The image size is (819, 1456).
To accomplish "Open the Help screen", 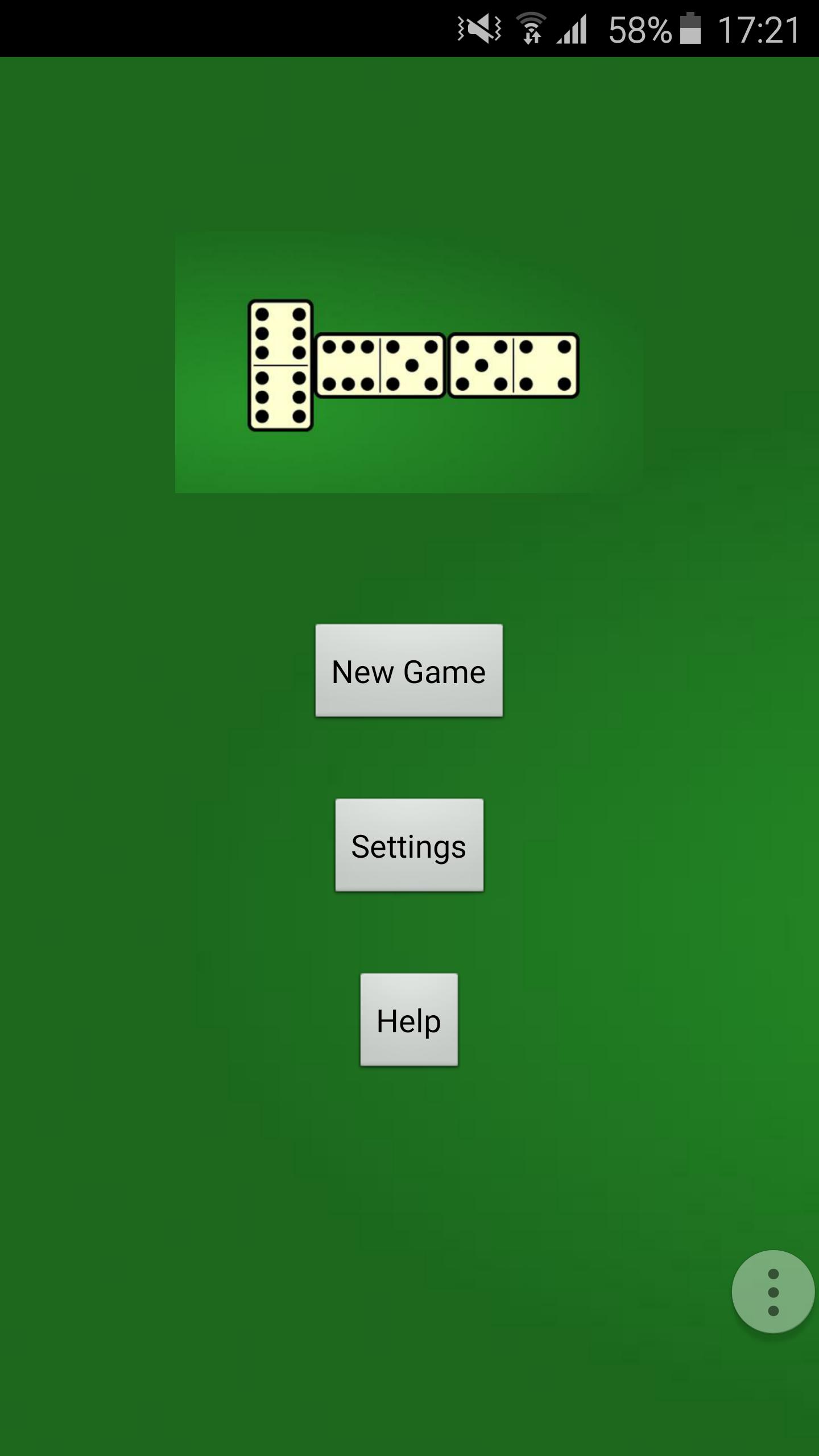I will [x=408, y=1021].
